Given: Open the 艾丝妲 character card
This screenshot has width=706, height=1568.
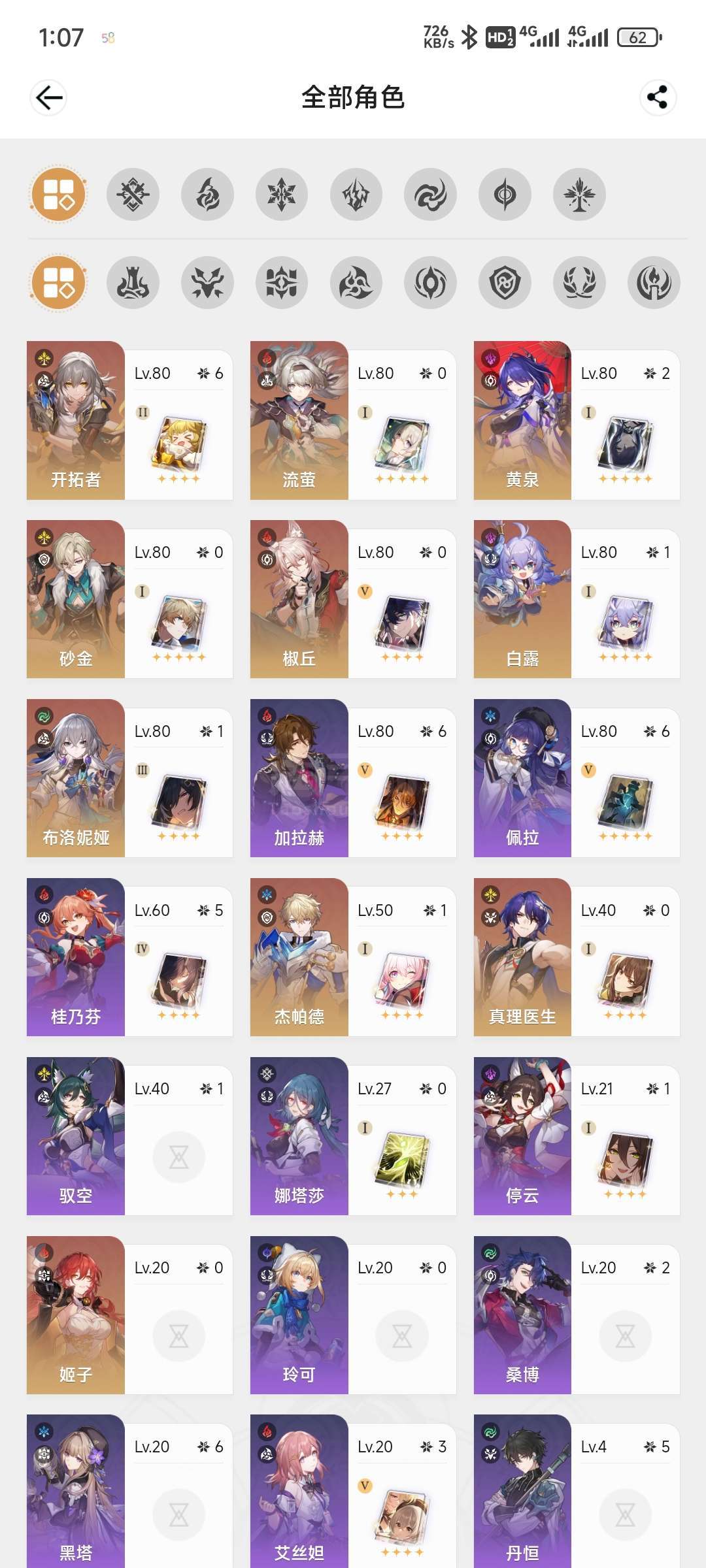Looking at the screenshot, I should [x=353, y=1492].
